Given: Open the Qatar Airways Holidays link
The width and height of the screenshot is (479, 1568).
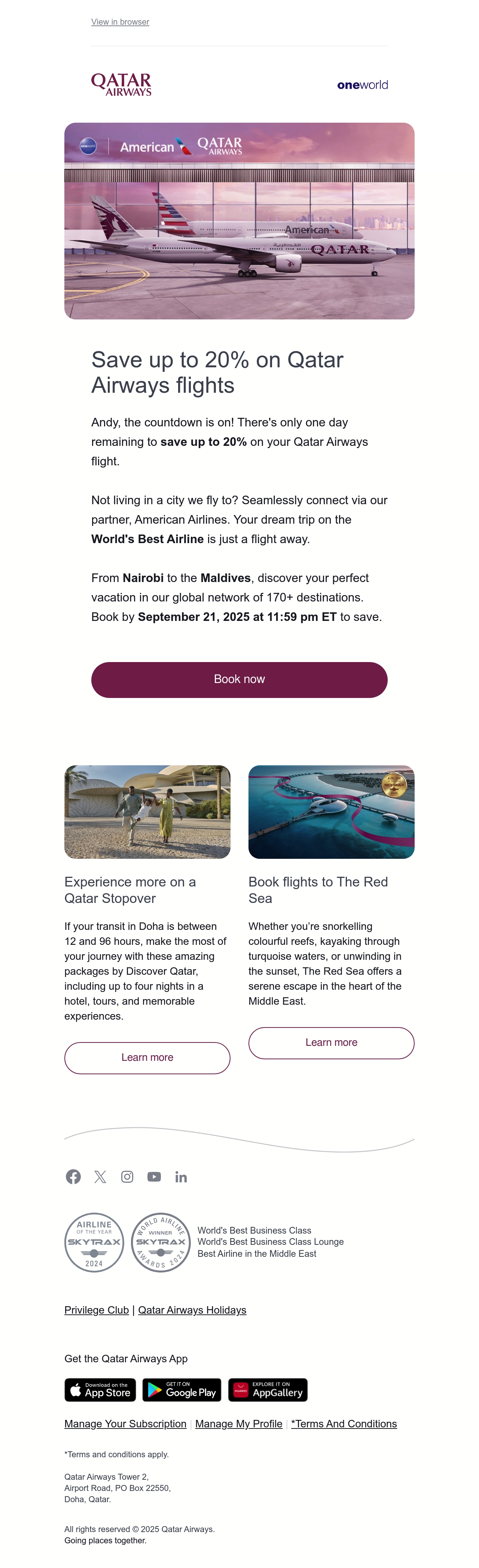Looking at the screenshot, I should tap(192, 1310).
